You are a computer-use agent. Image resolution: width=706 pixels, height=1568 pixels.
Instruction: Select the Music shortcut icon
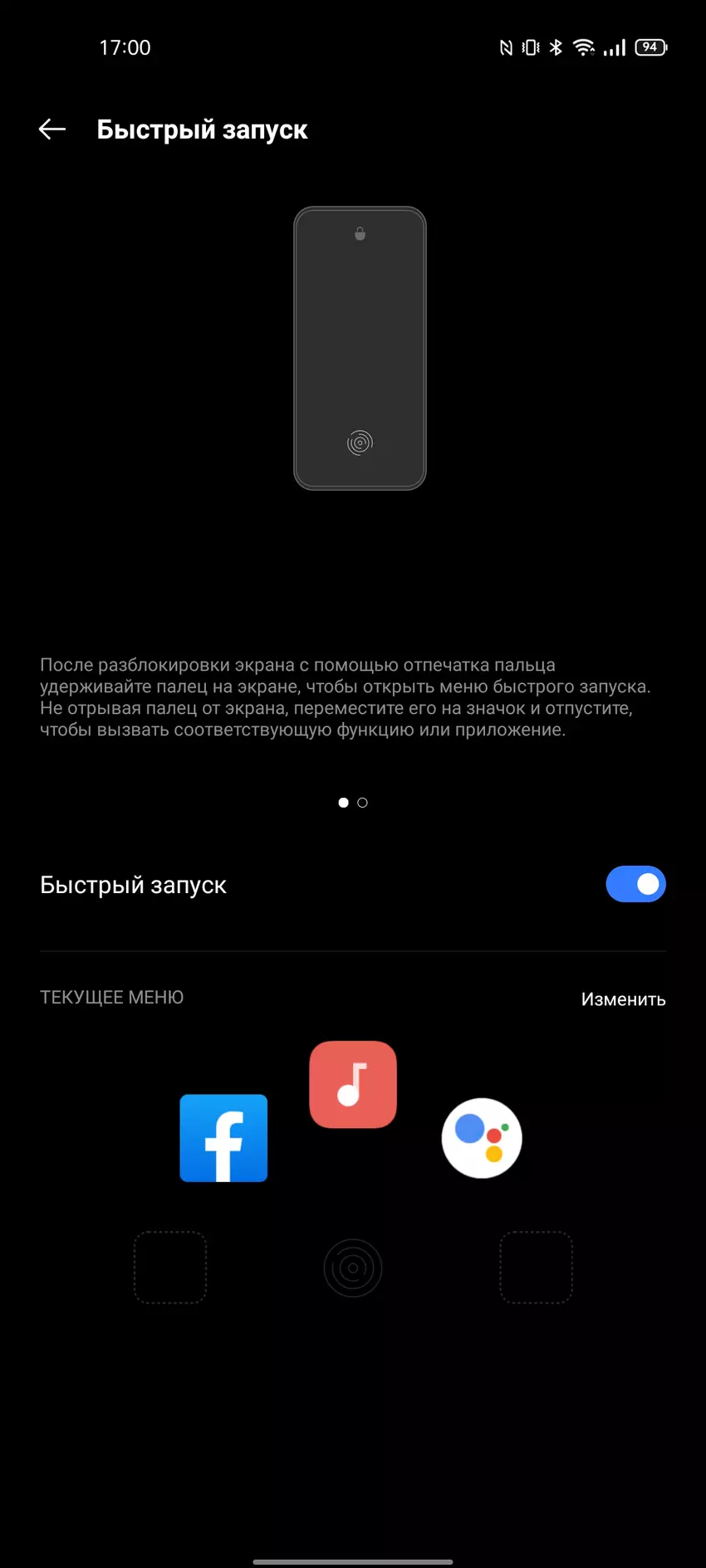point(353,1084)
